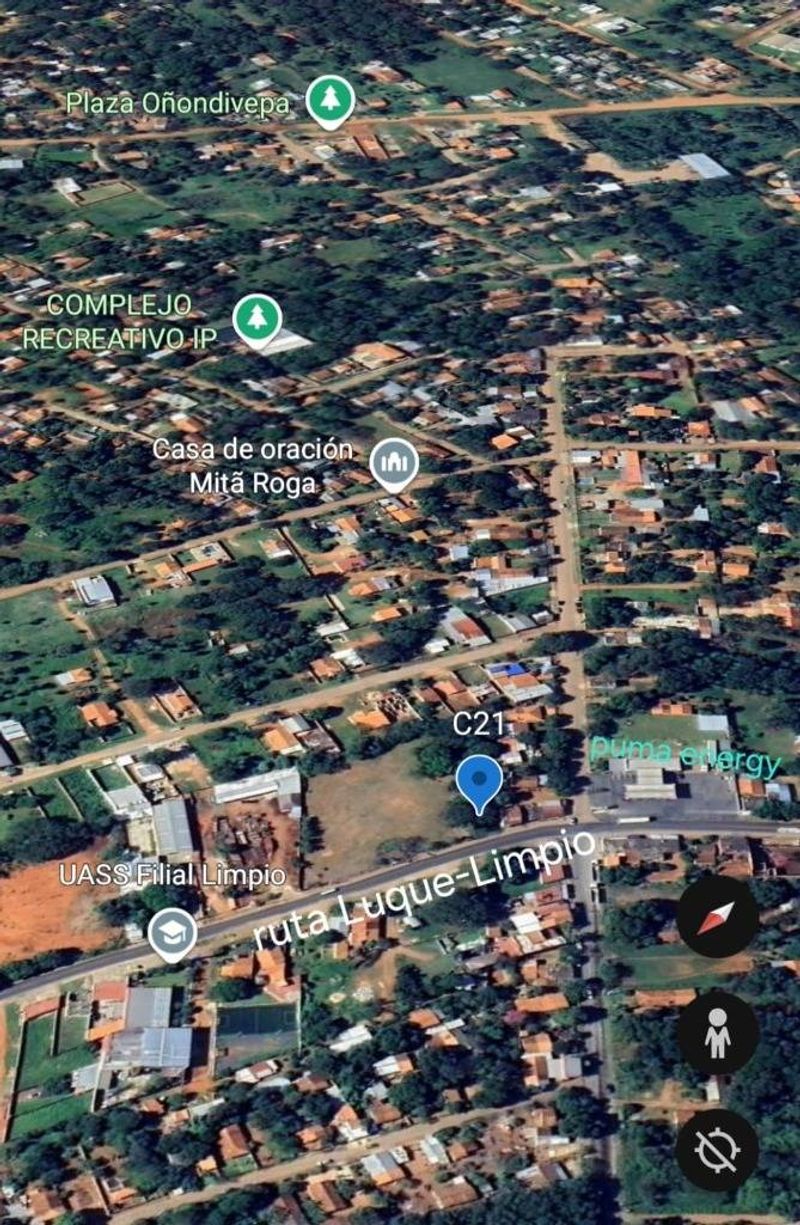Open the Plaza Oñondivepa place marker
The width and height of the screenshot is (800, 1225).
[x=329, y=100]
